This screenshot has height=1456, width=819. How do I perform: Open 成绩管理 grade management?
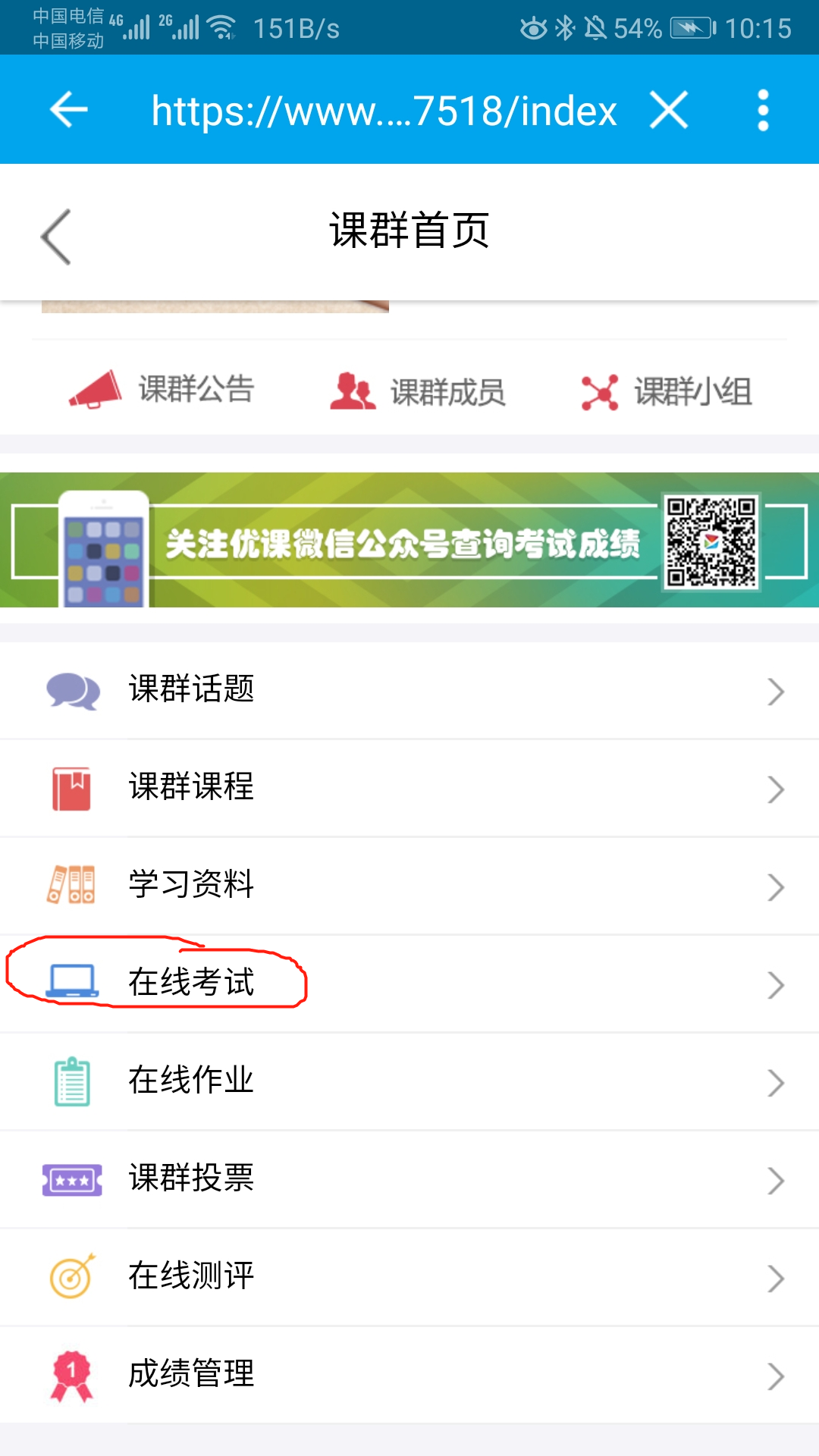(409, 1375)
